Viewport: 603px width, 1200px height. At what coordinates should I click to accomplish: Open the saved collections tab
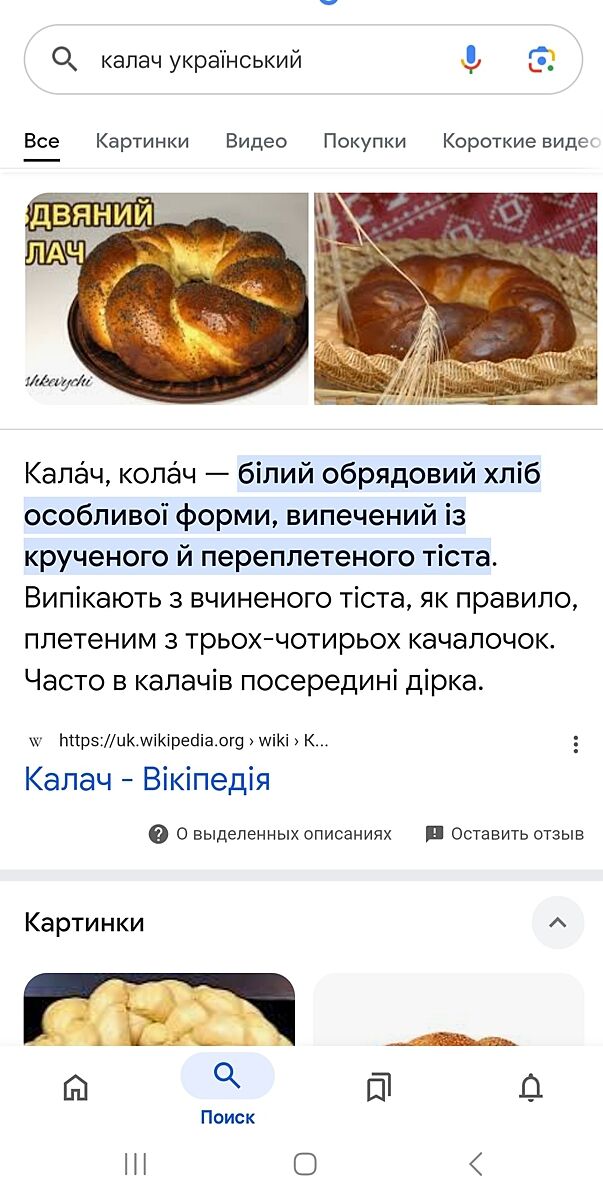point(378,1087)
